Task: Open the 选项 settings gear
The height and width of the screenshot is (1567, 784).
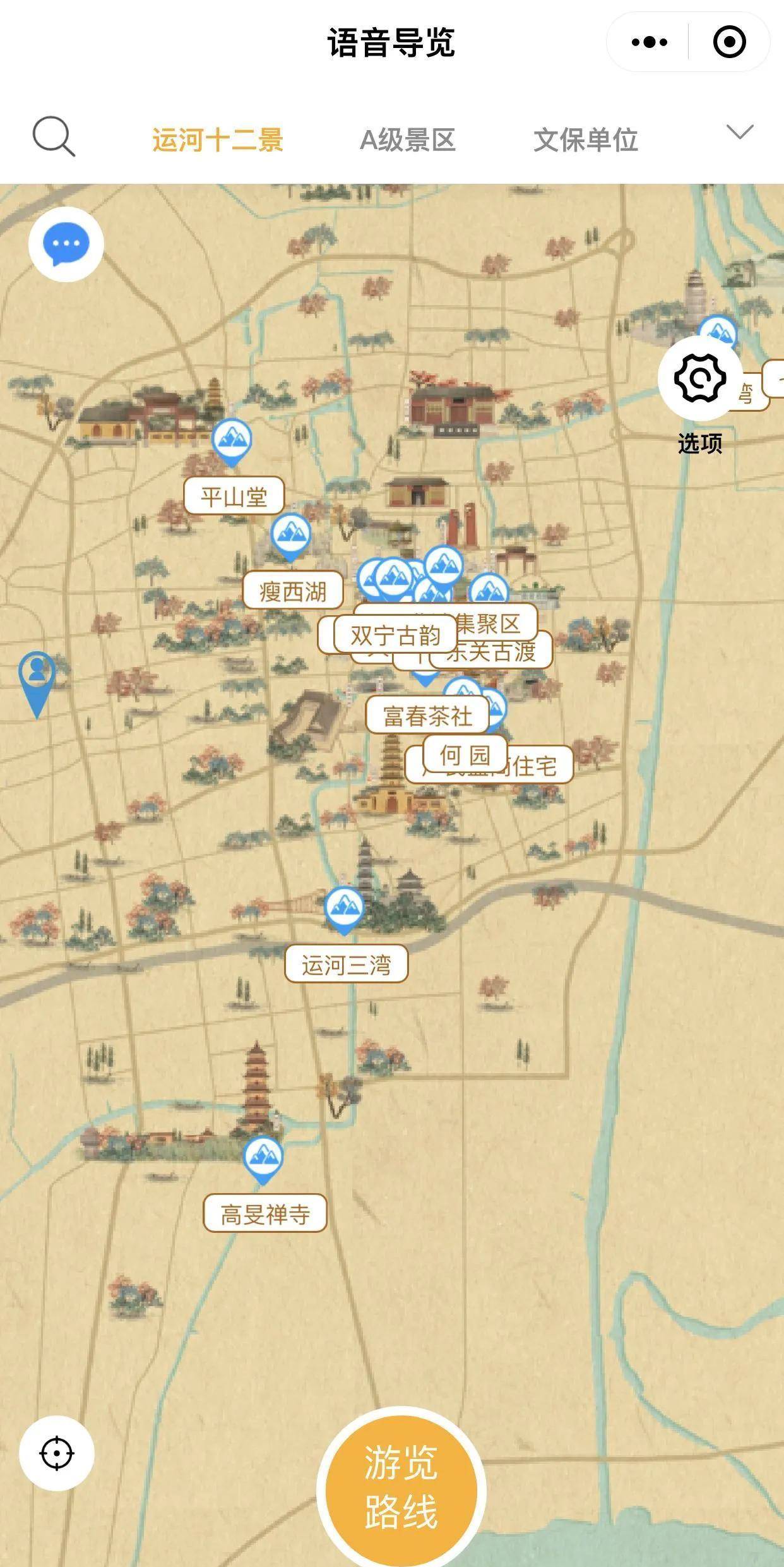Action: (x=699, y=378)
